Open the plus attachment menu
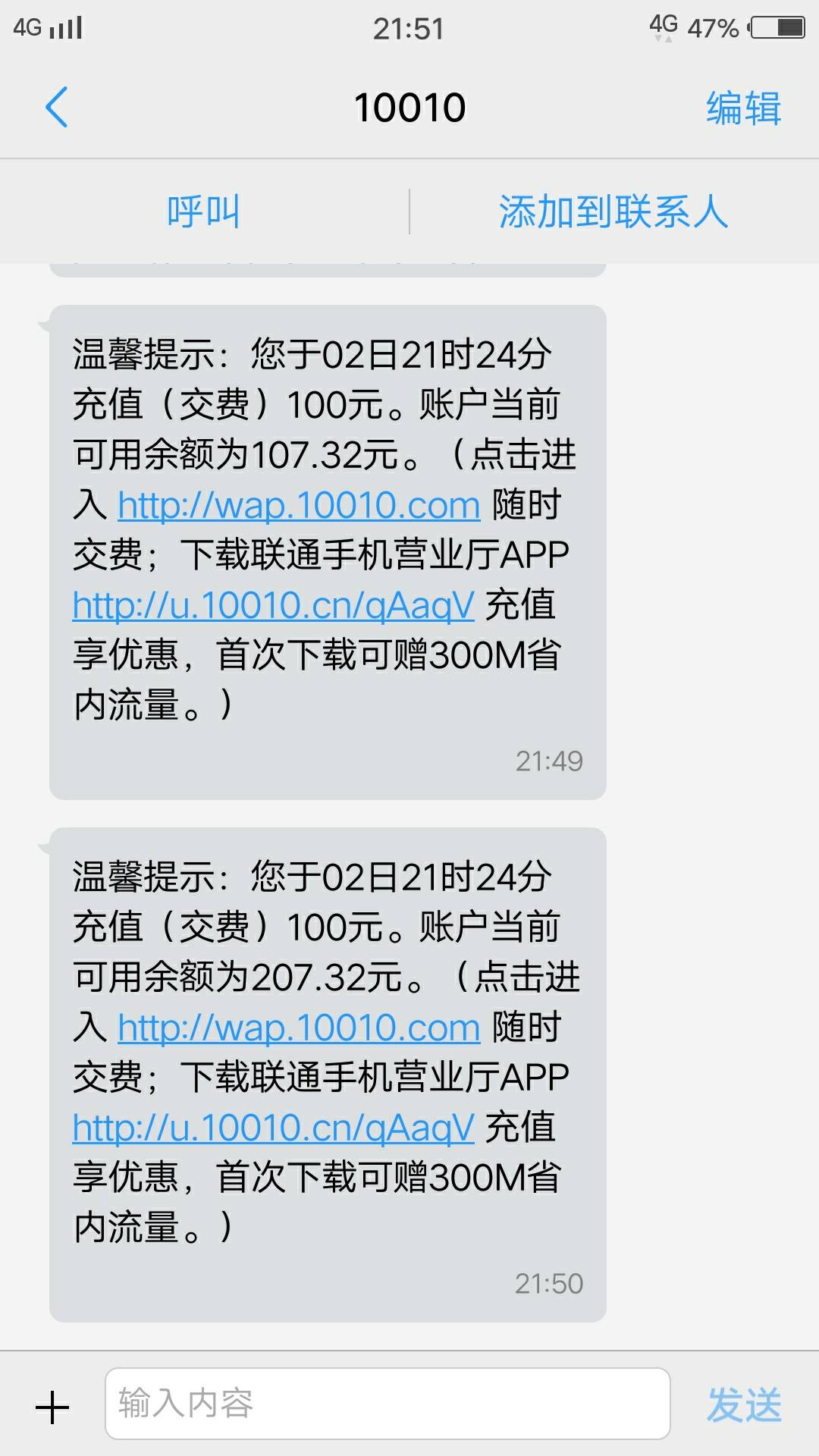The image size is (819, 1456). pyautogui.click(x=52, y=1408)
